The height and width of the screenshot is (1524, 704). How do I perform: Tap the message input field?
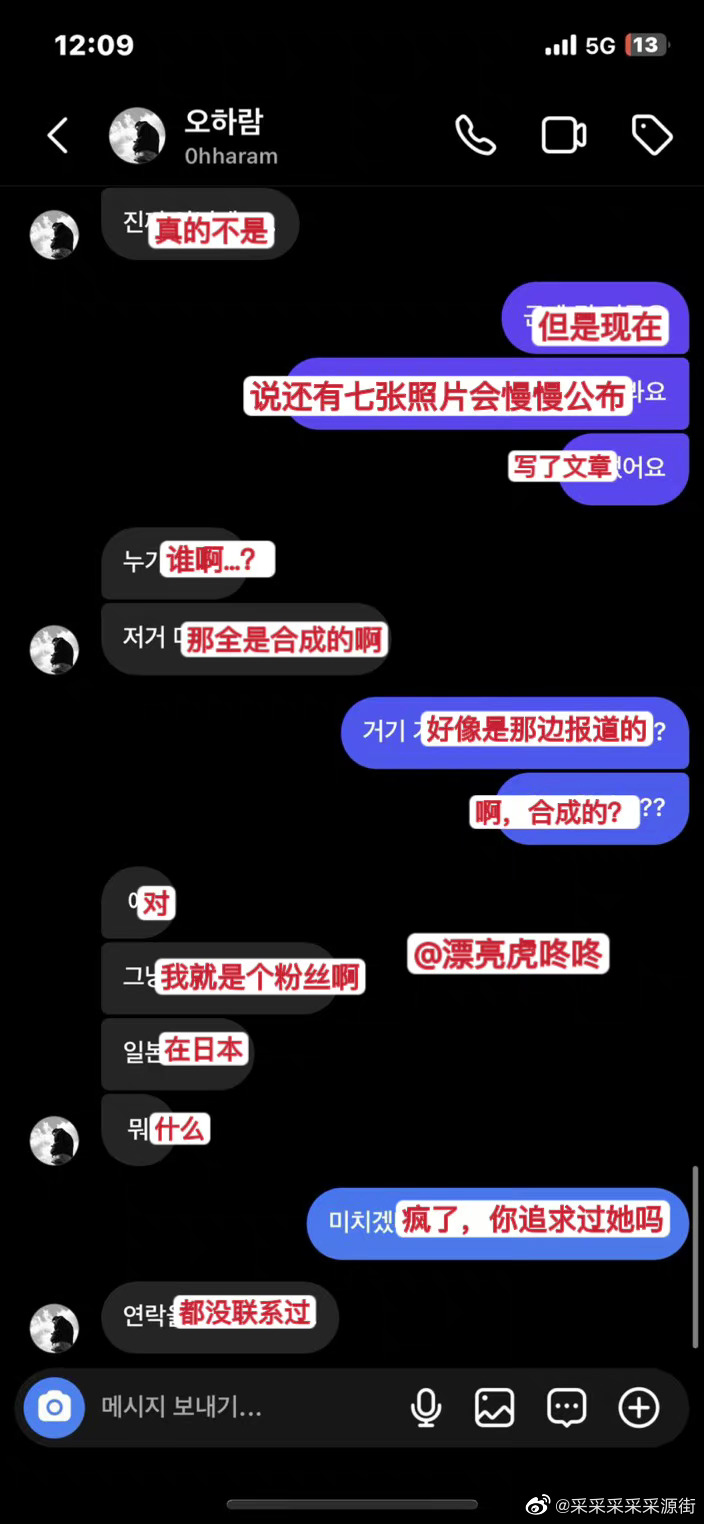240,1408
